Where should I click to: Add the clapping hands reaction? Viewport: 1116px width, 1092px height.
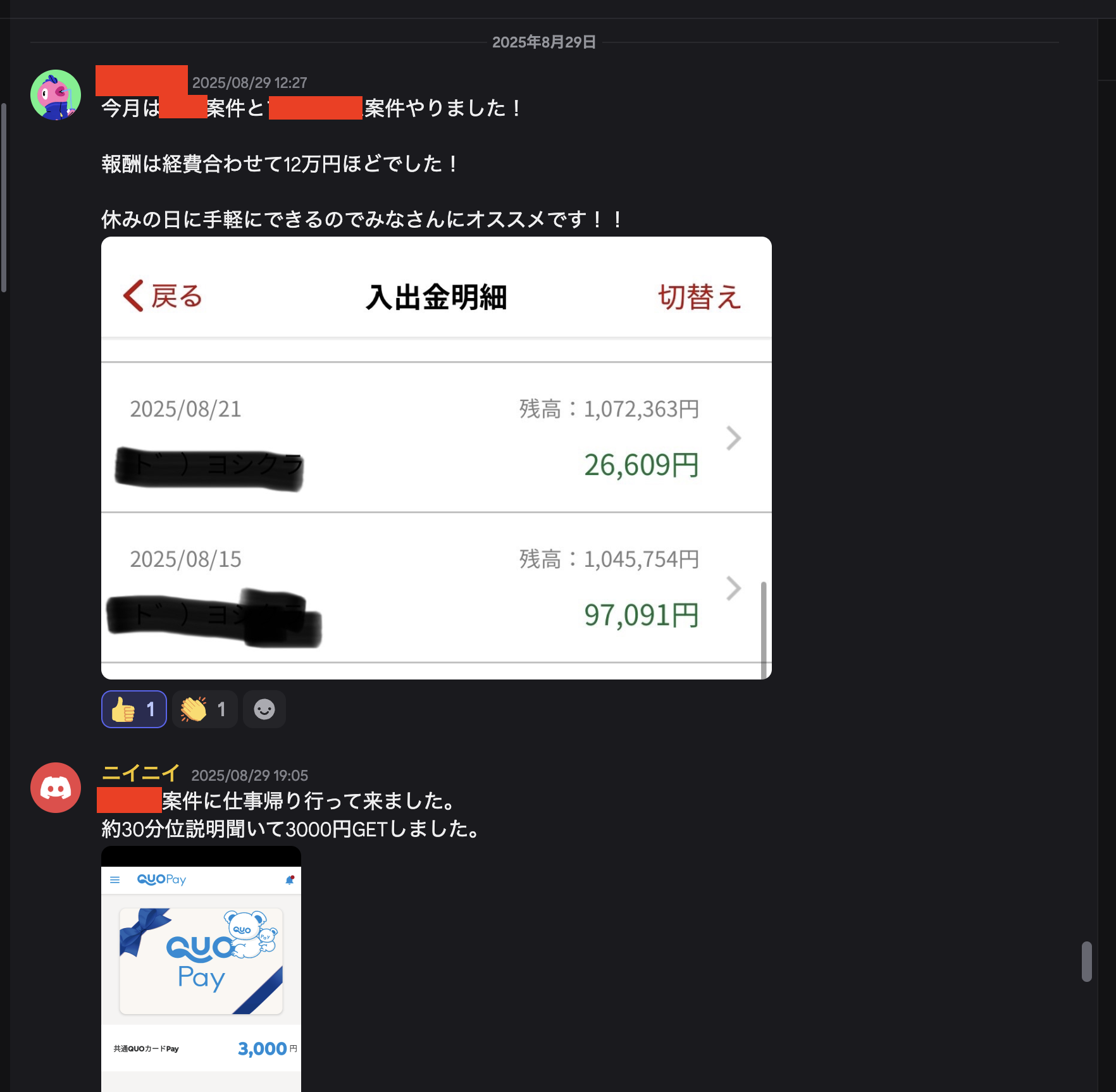coord(204,709)
